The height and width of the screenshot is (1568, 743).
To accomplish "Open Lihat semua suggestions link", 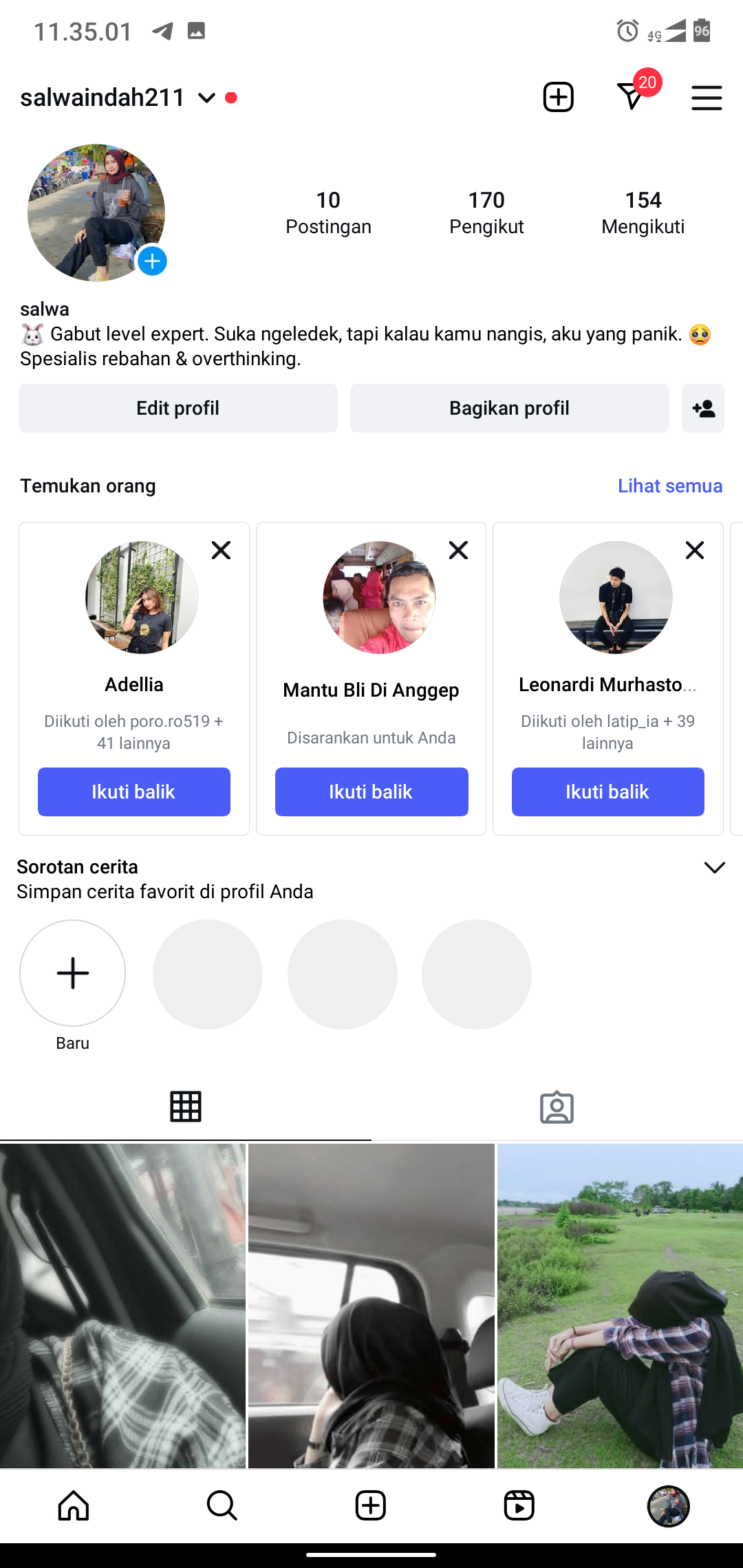I will [x=669, y=486].
